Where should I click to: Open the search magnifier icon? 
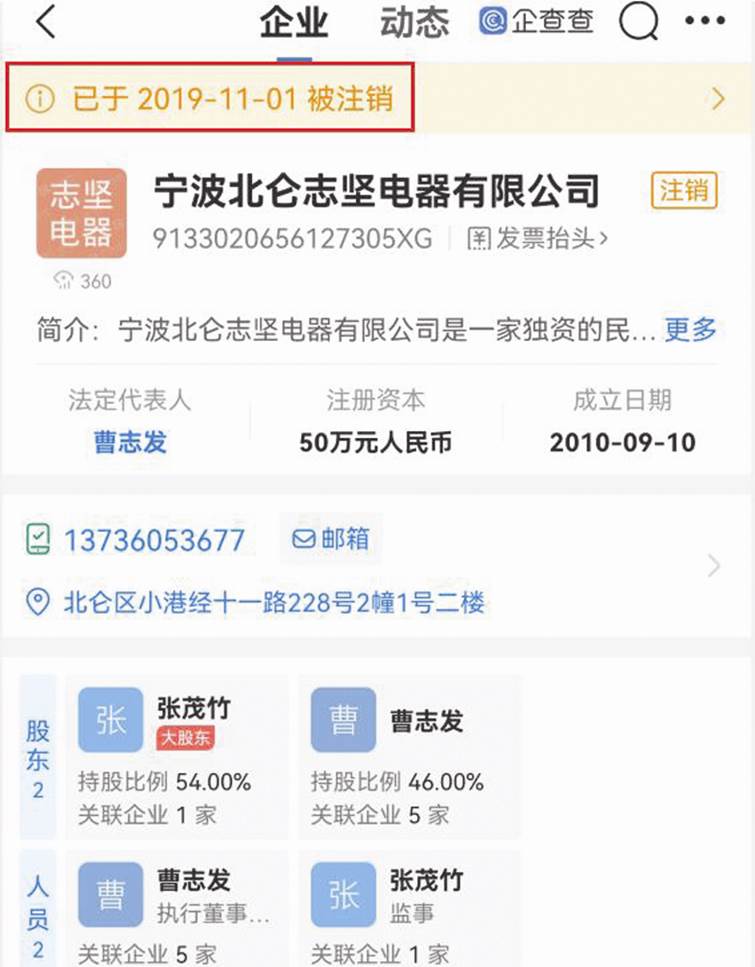639,22
